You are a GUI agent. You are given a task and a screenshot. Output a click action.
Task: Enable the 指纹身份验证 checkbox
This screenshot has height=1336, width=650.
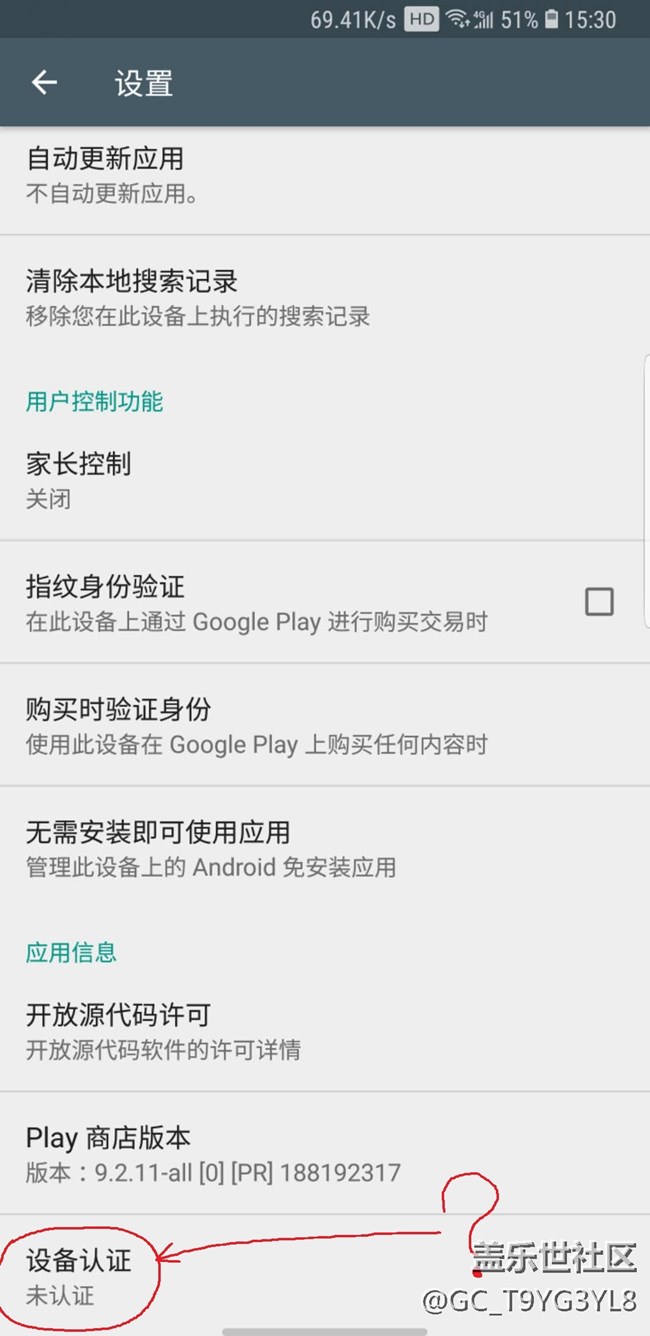point(599,602)
